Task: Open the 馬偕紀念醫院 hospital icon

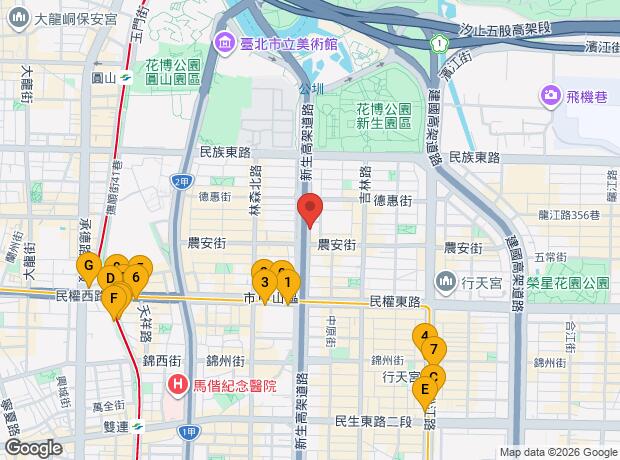Action: 178,385
